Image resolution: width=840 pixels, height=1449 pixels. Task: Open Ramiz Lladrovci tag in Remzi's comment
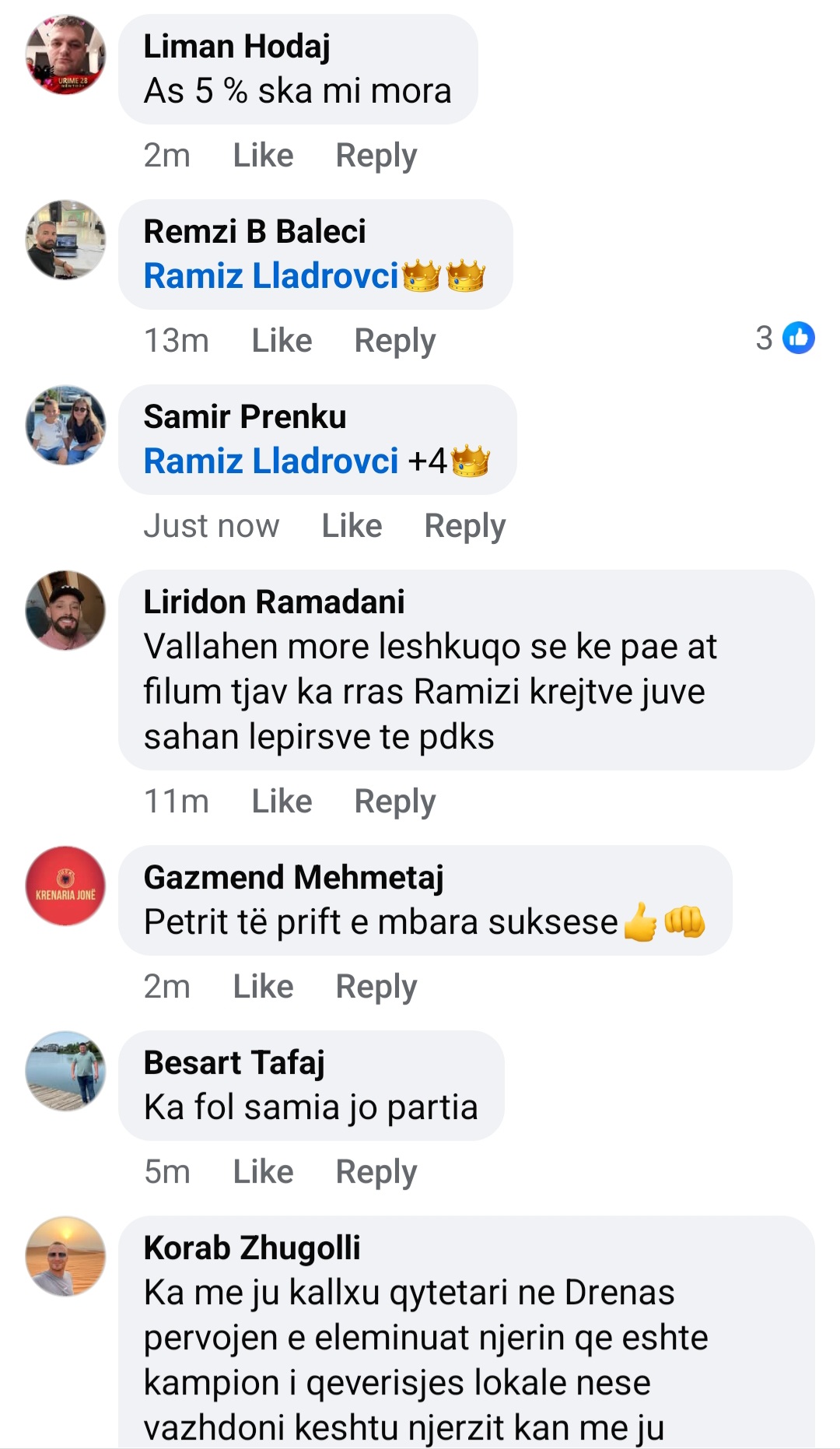[271, 276]
